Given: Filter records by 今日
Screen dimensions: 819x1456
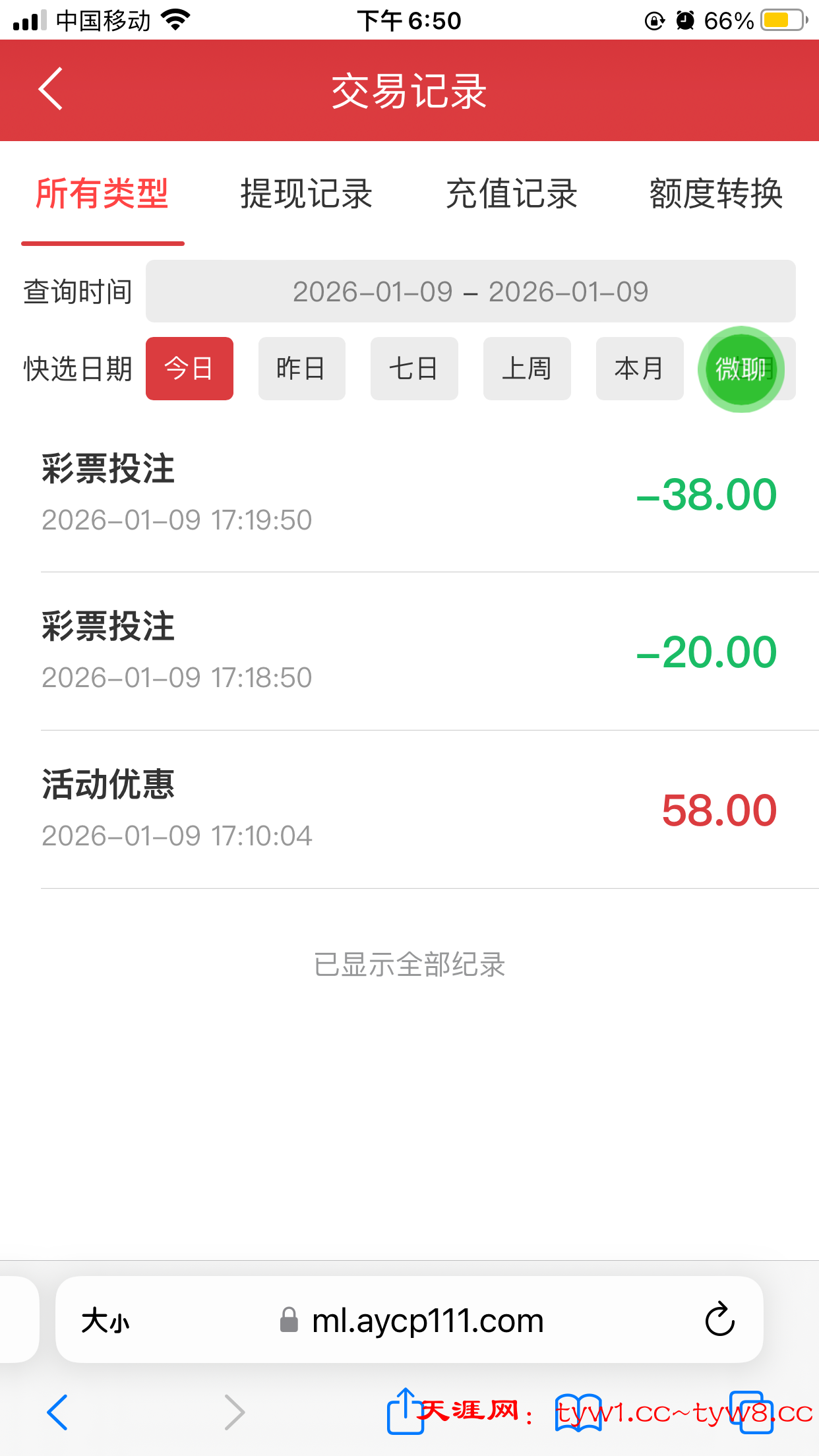Looking at the screenshot, I should point(189,369).
